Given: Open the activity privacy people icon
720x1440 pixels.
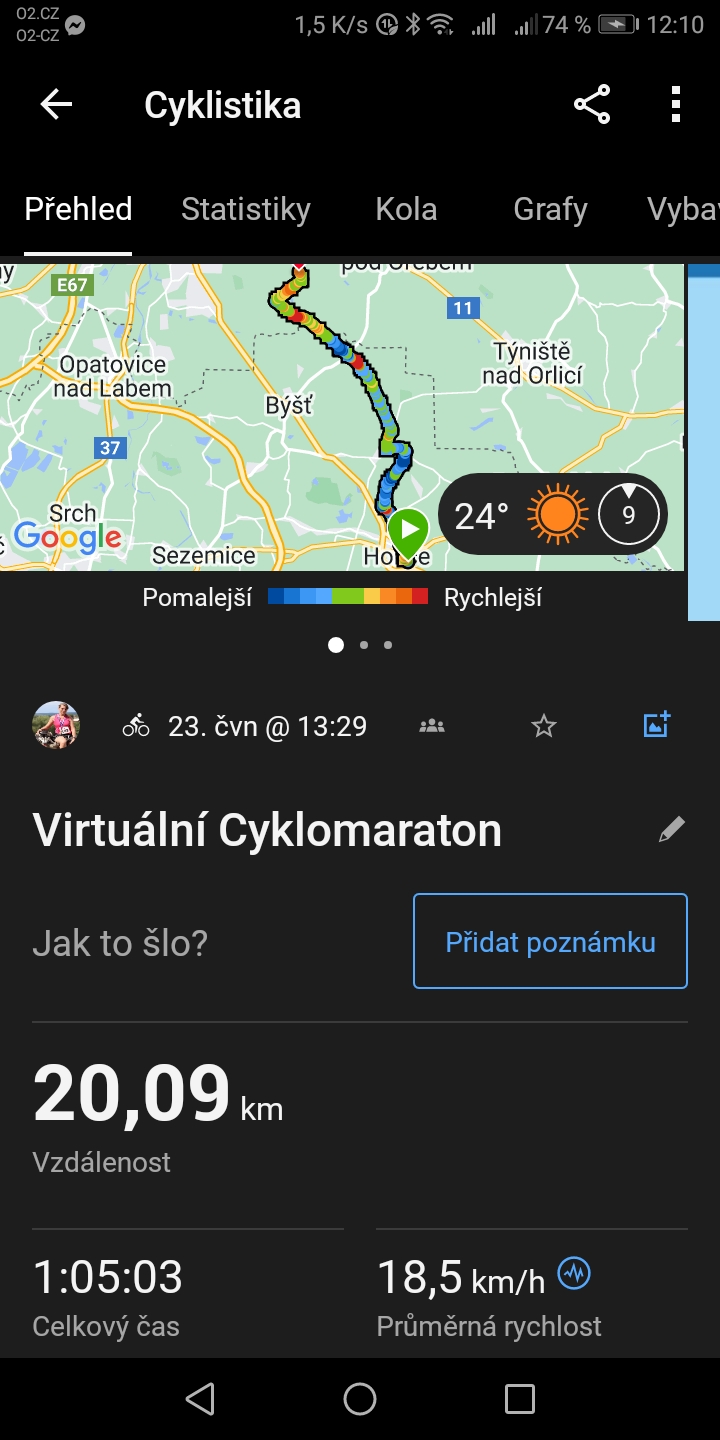Looking at the screenshot, I should tap(432, 726).
